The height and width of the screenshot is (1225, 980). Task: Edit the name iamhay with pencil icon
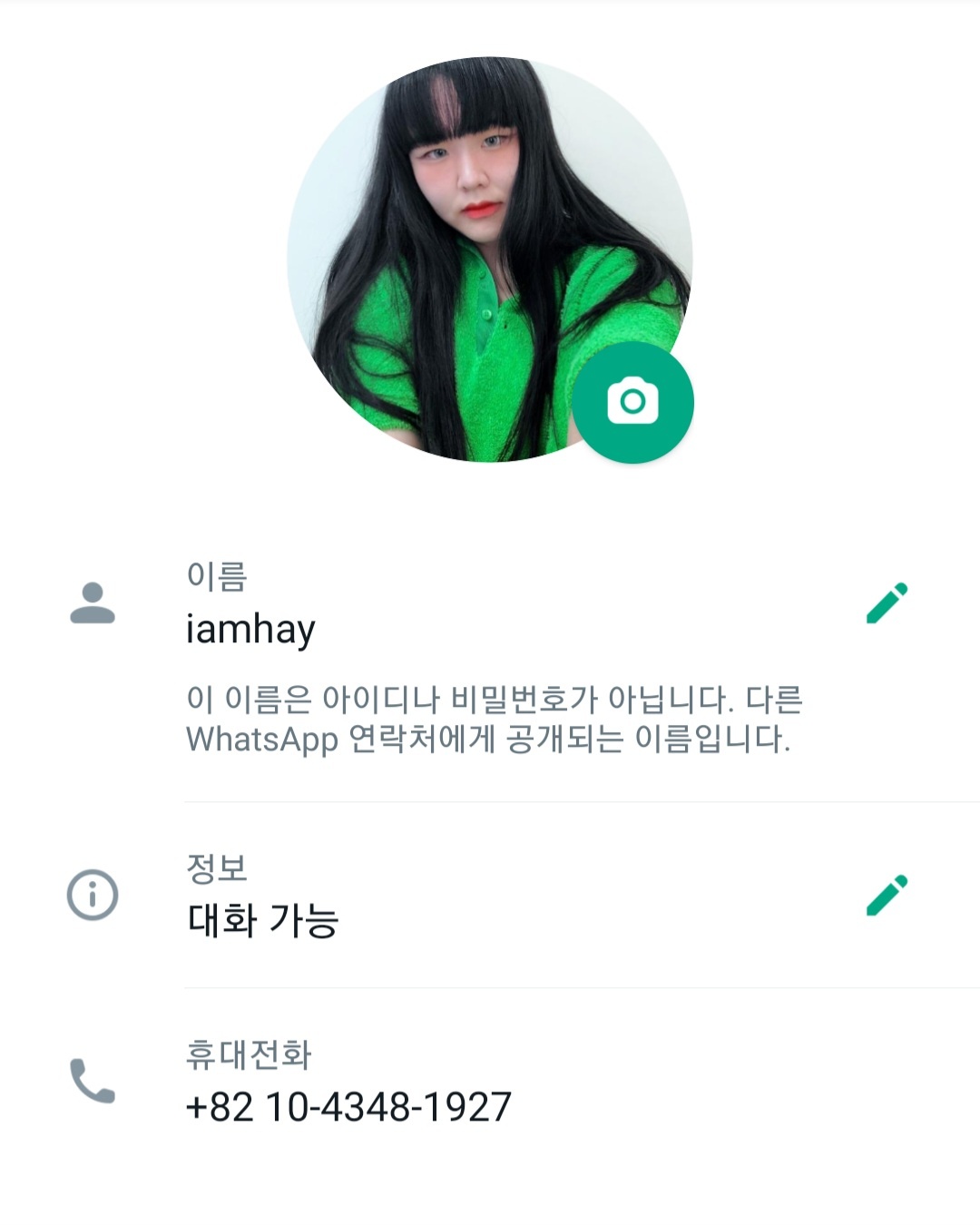(x=887, y=603)
